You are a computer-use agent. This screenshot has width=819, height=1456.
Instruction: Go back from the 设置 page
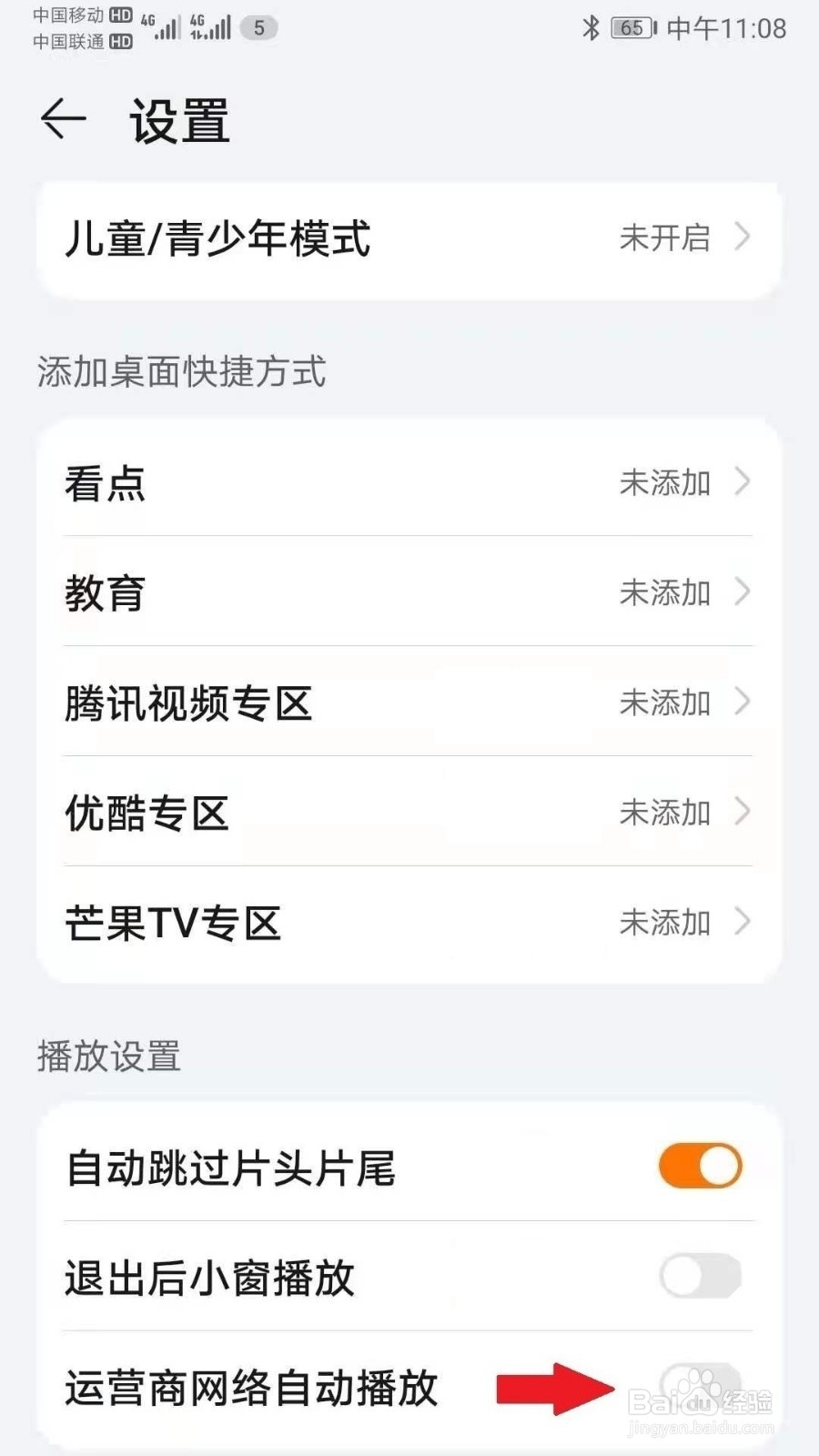point(64,119)
